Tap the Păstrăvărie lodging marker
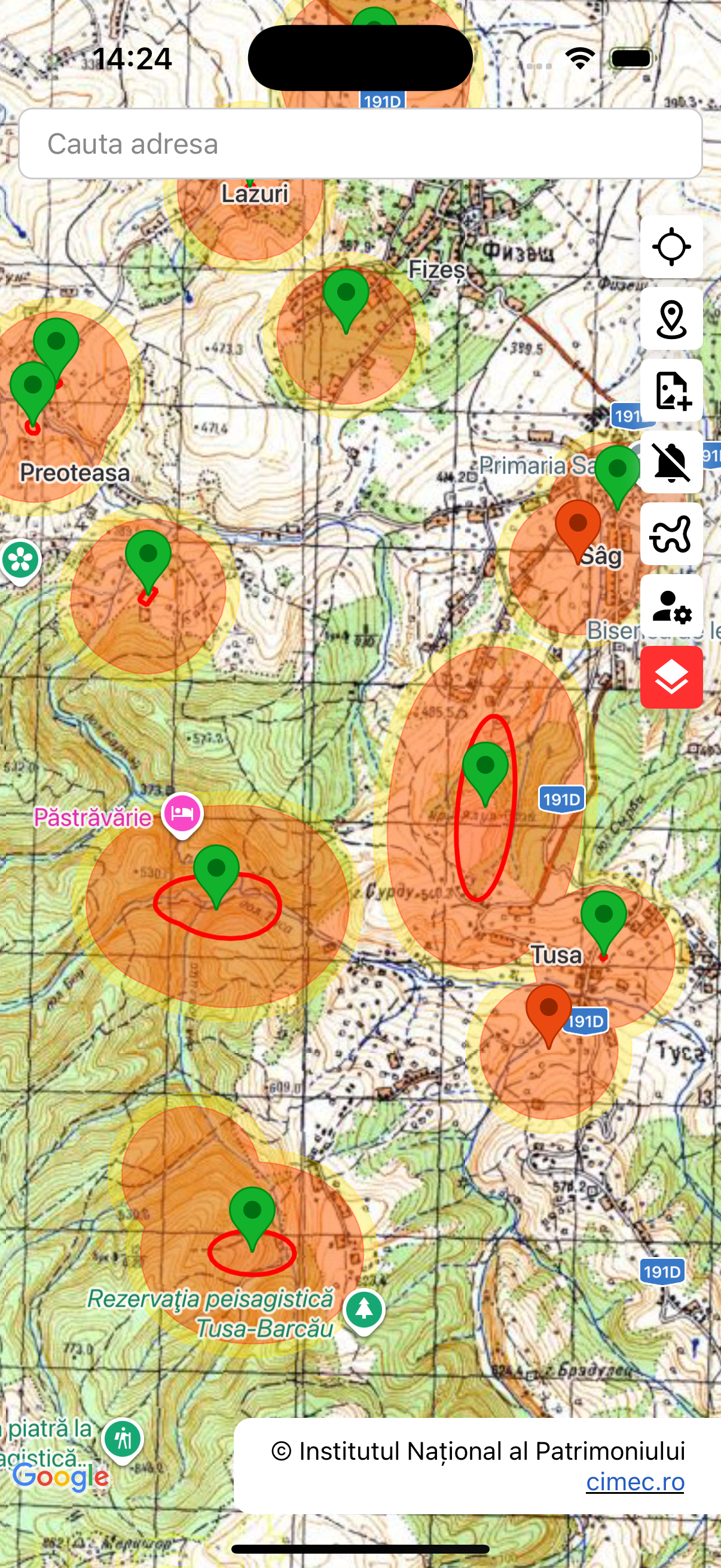 pos(182,813)
